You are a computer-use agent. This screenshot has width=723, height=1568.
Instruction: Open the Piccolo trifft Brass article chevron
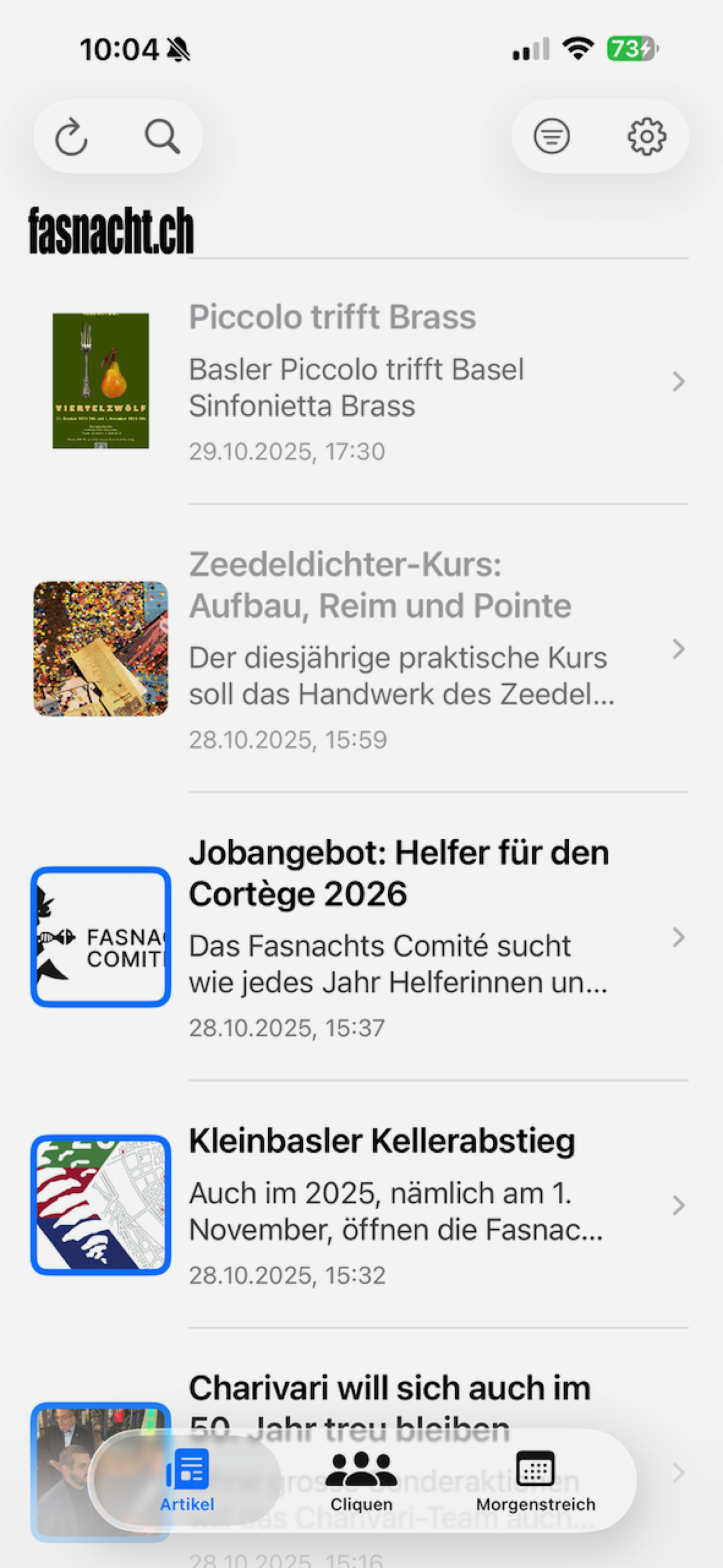click(x=680, y=381)
